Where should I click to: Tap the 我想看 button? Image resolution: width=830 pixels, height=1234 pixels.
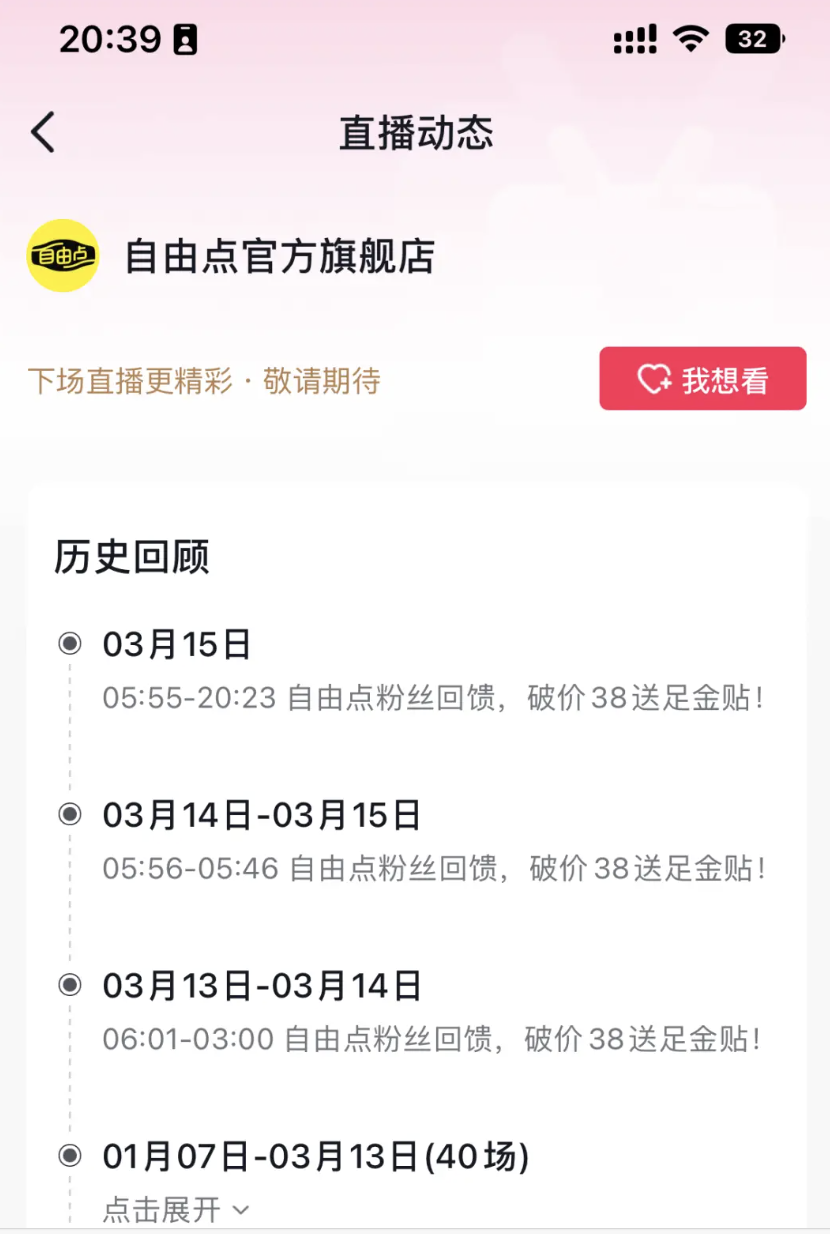click(x=702, y=379)
